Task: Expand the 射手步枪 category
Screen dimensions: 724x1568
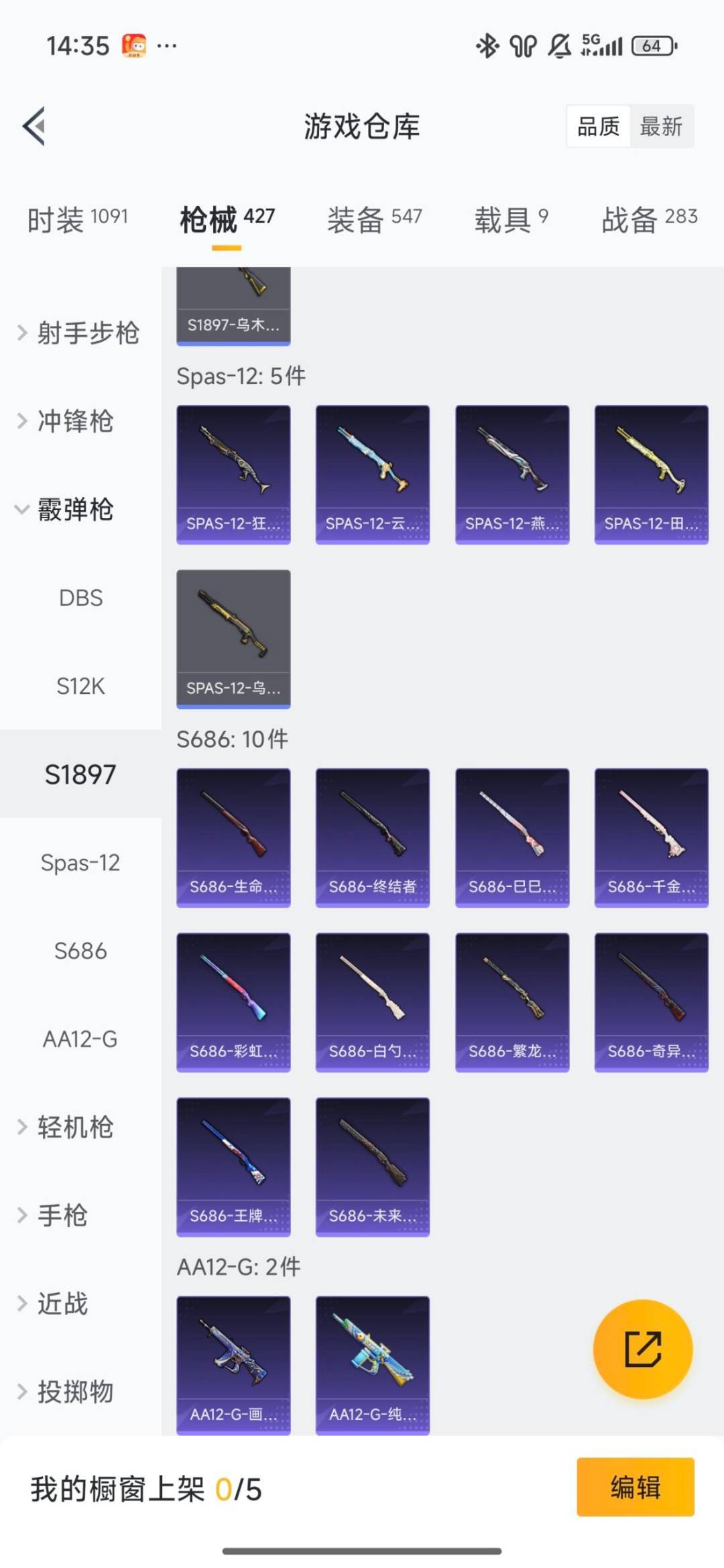Action: point(89,334)
